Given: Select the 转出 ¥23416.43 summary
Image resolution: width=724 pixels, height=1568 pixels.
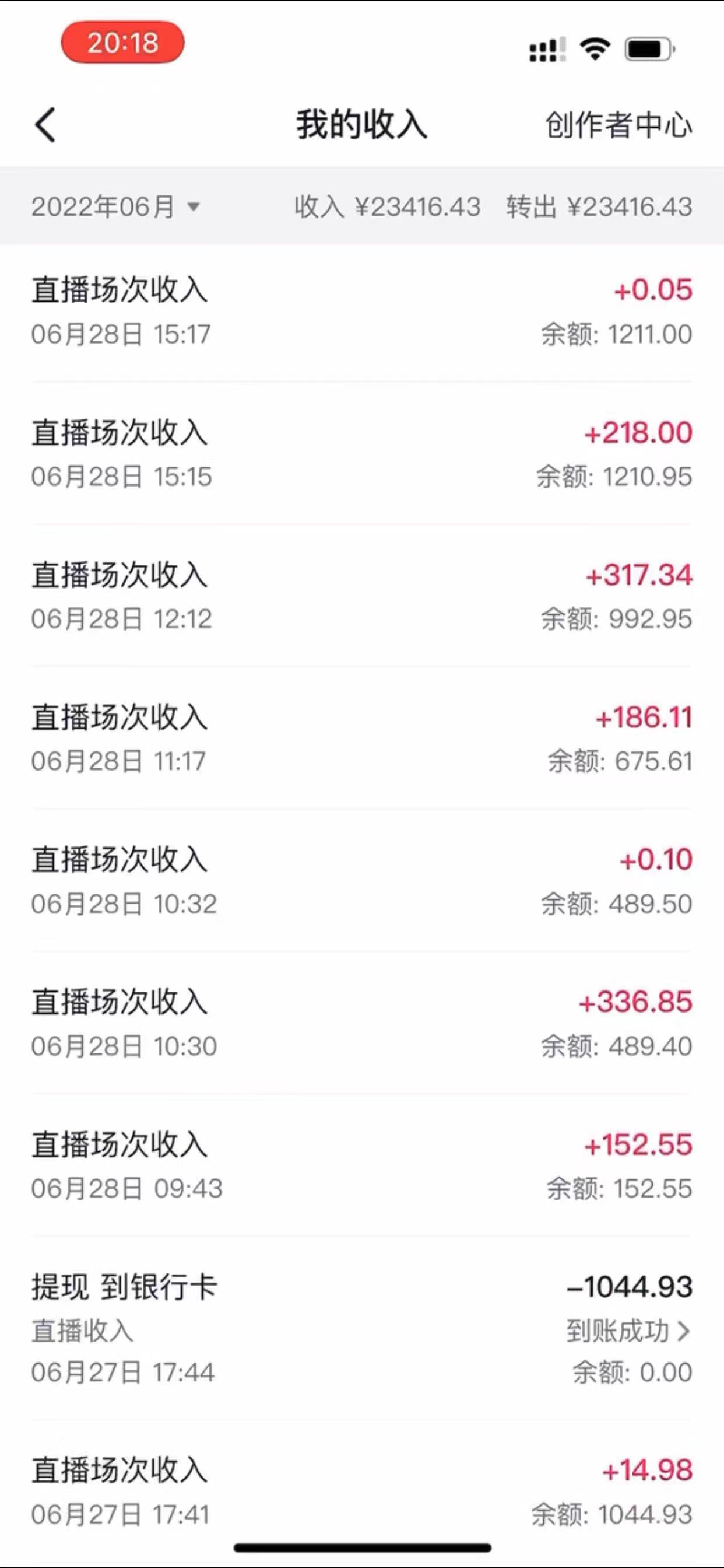Looking at the screenshot, I should click(x=598, y=207).
